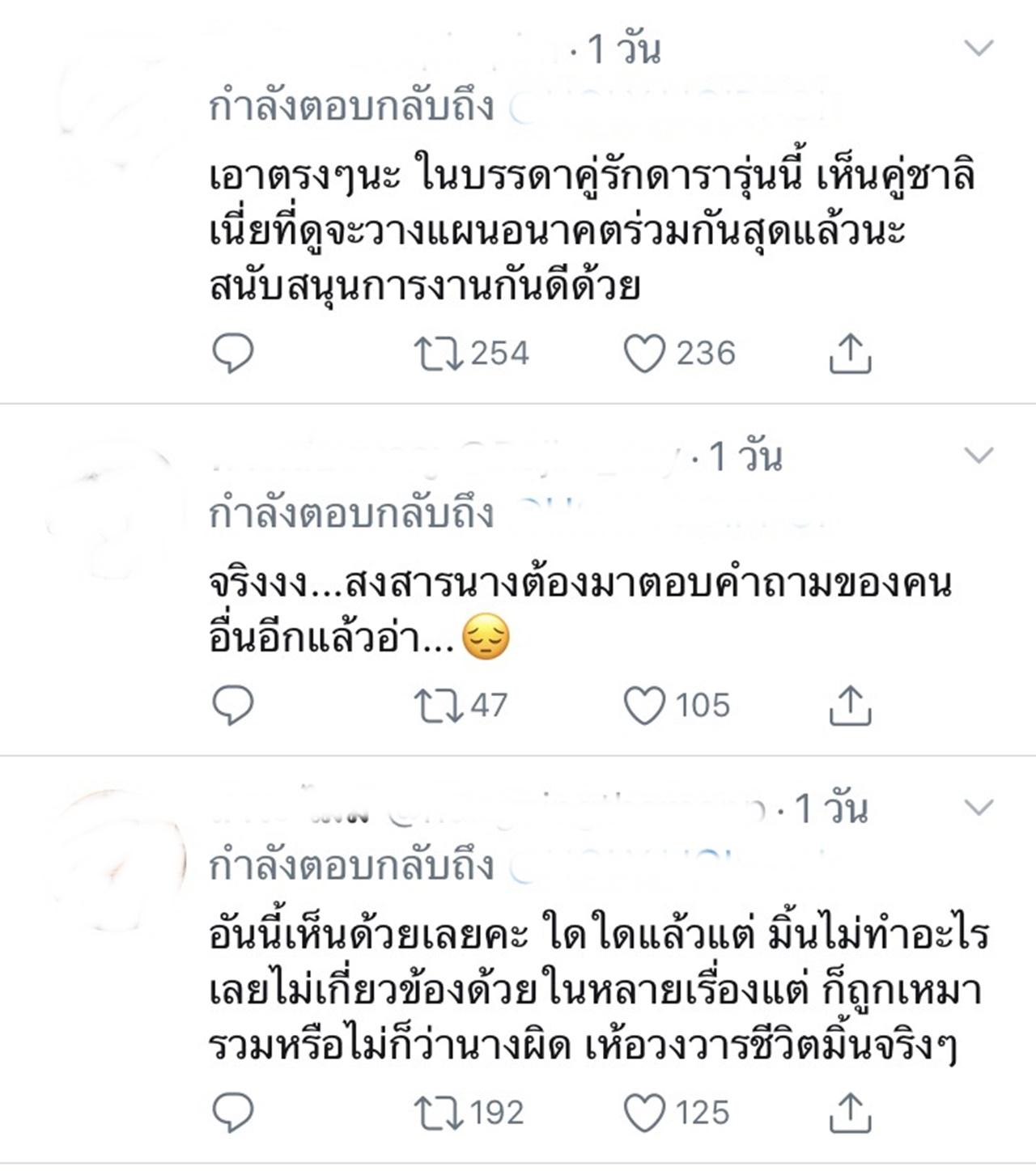Expand chevron menu on the second tweet
The height and width of the screenshot is (1171, 1036).
point(979,456)
